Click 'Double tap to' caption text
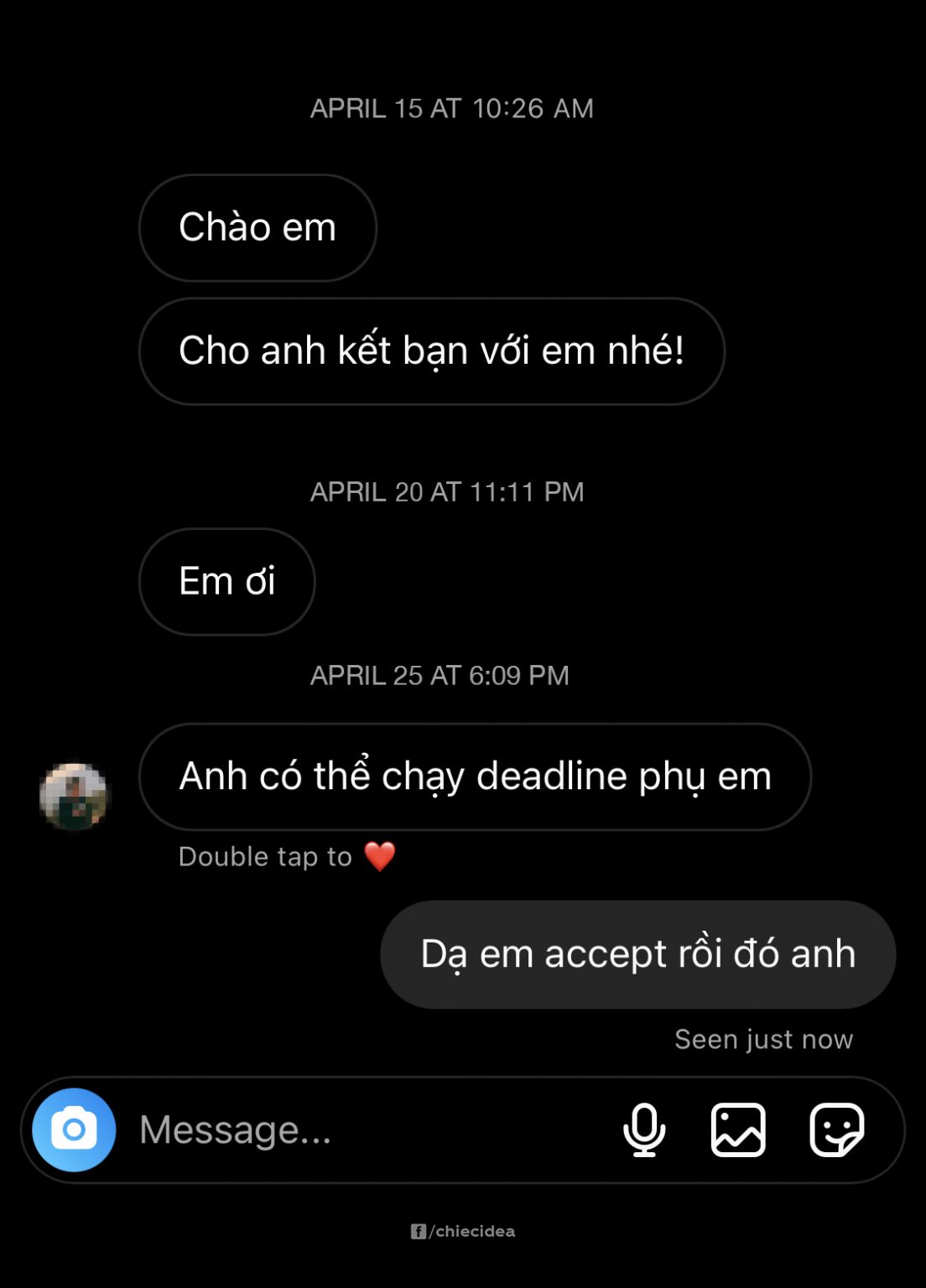This screenshot has height=1288, width=926. [x=263, y=856]
